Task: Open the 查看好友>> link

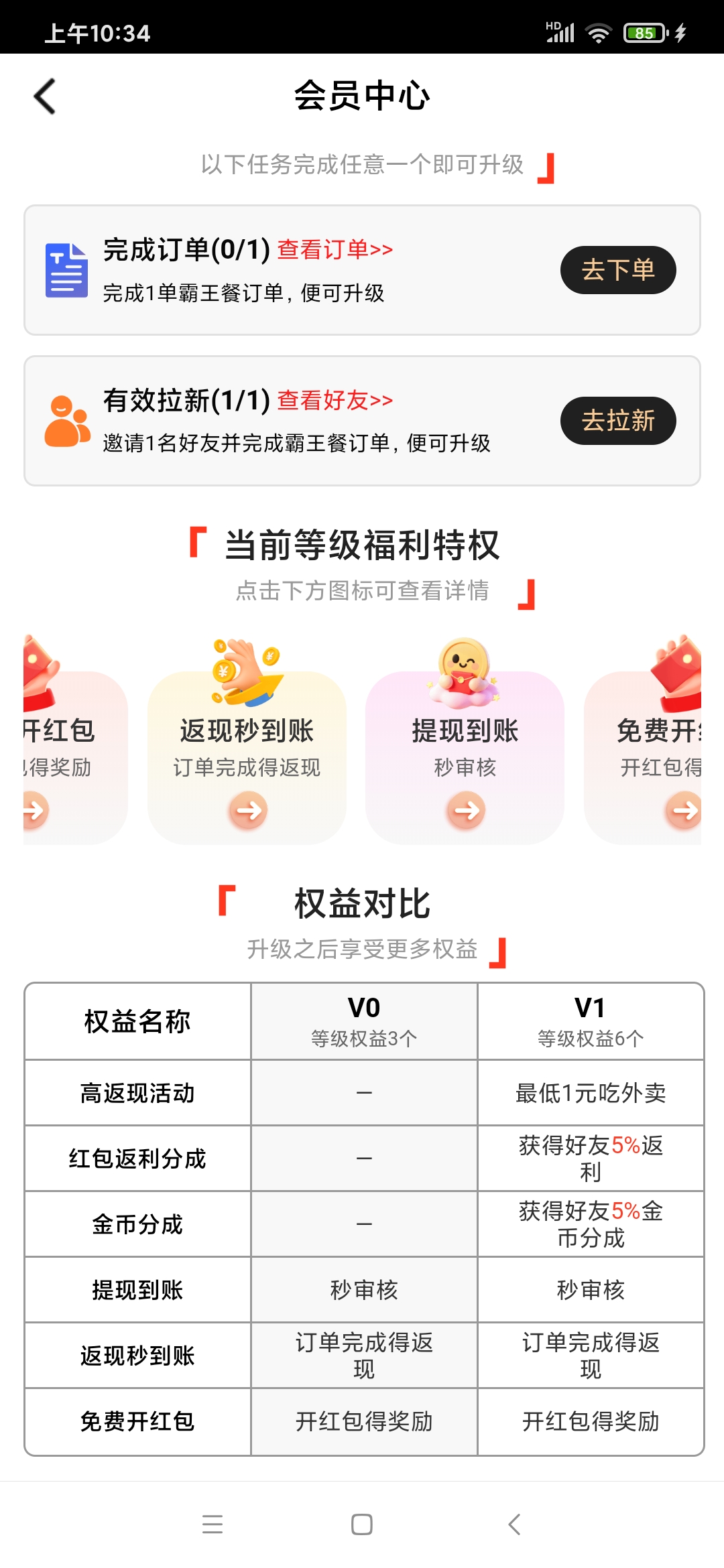Action: [335, 400]
